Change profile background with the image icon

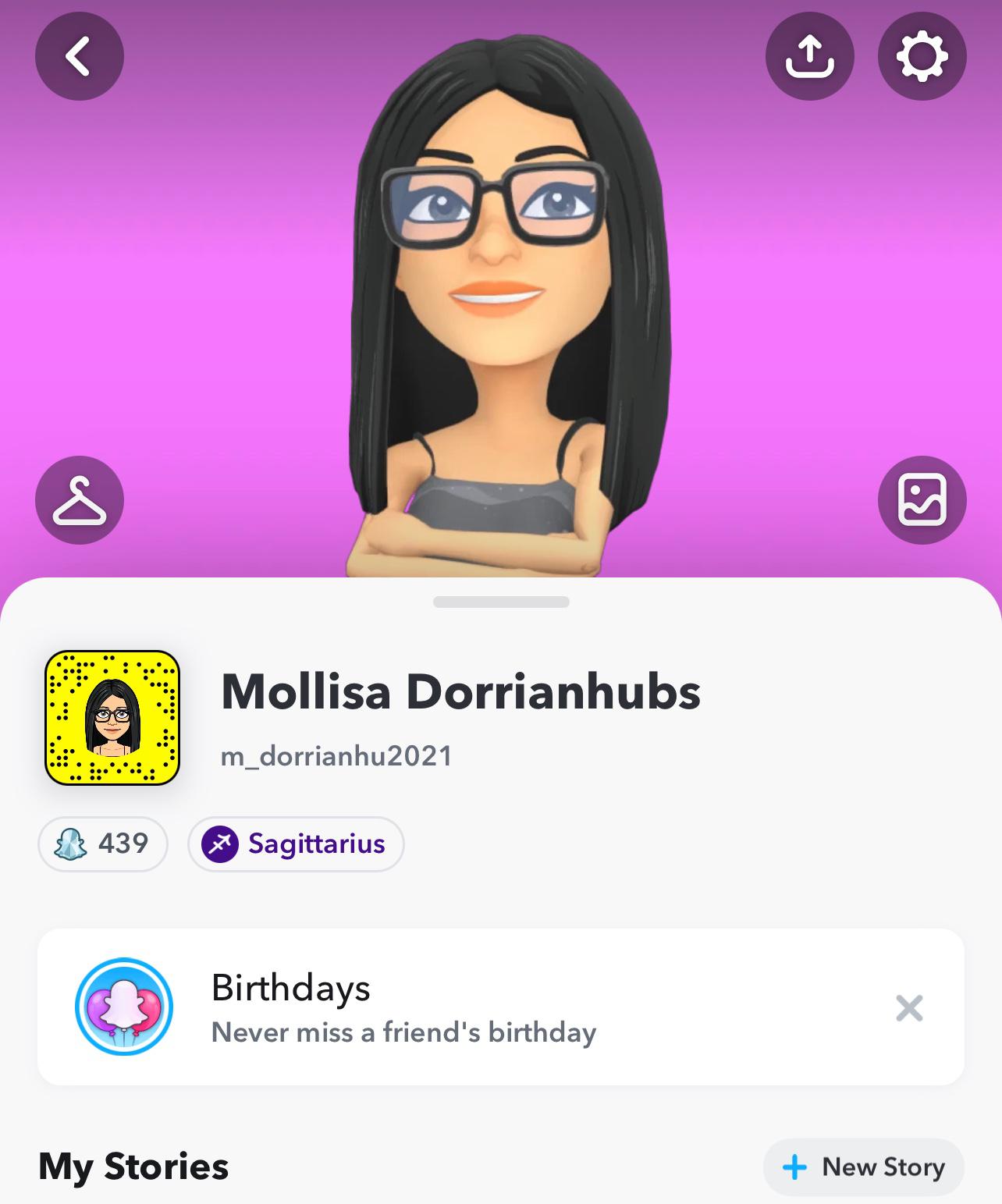(922, 500)
